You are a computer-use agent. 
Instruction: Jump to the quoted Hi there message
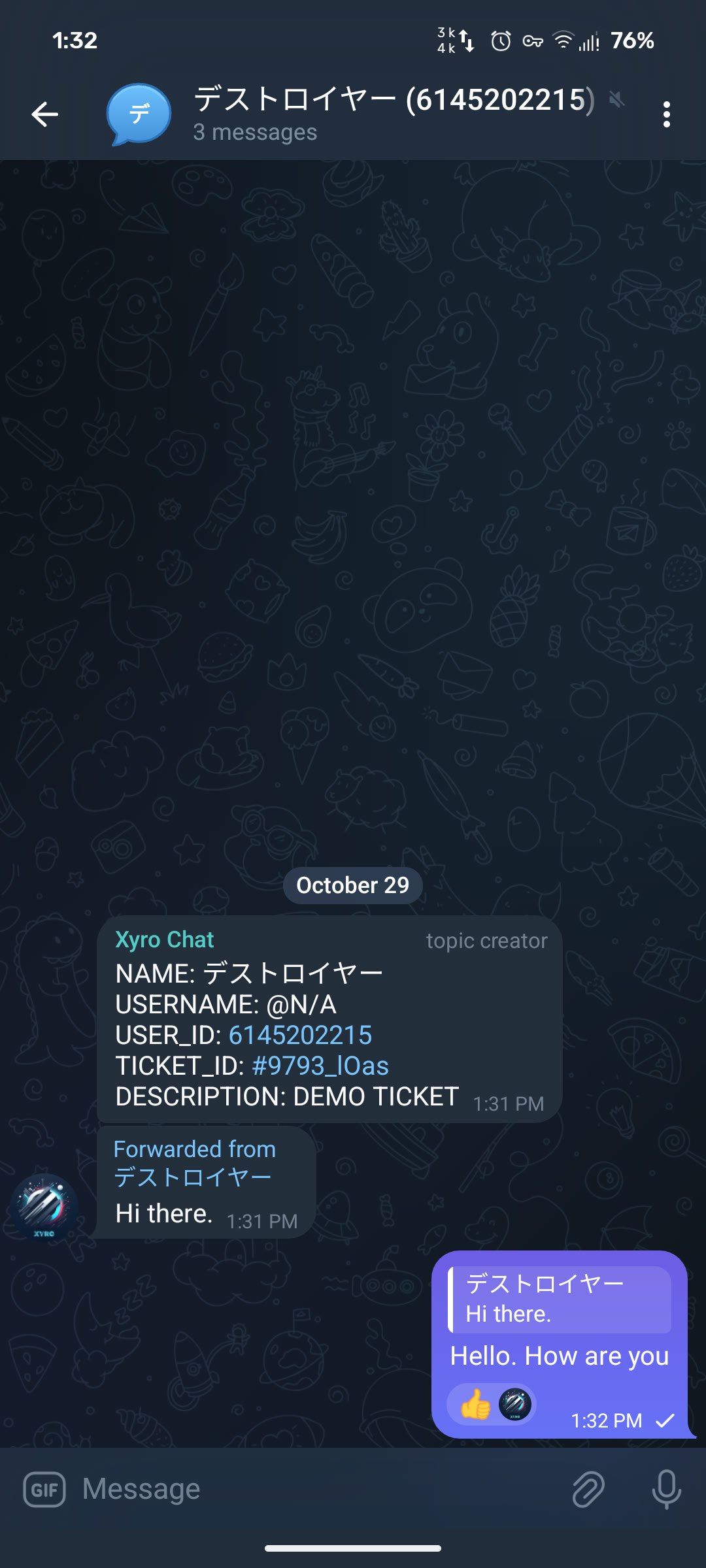(560, 1299)
